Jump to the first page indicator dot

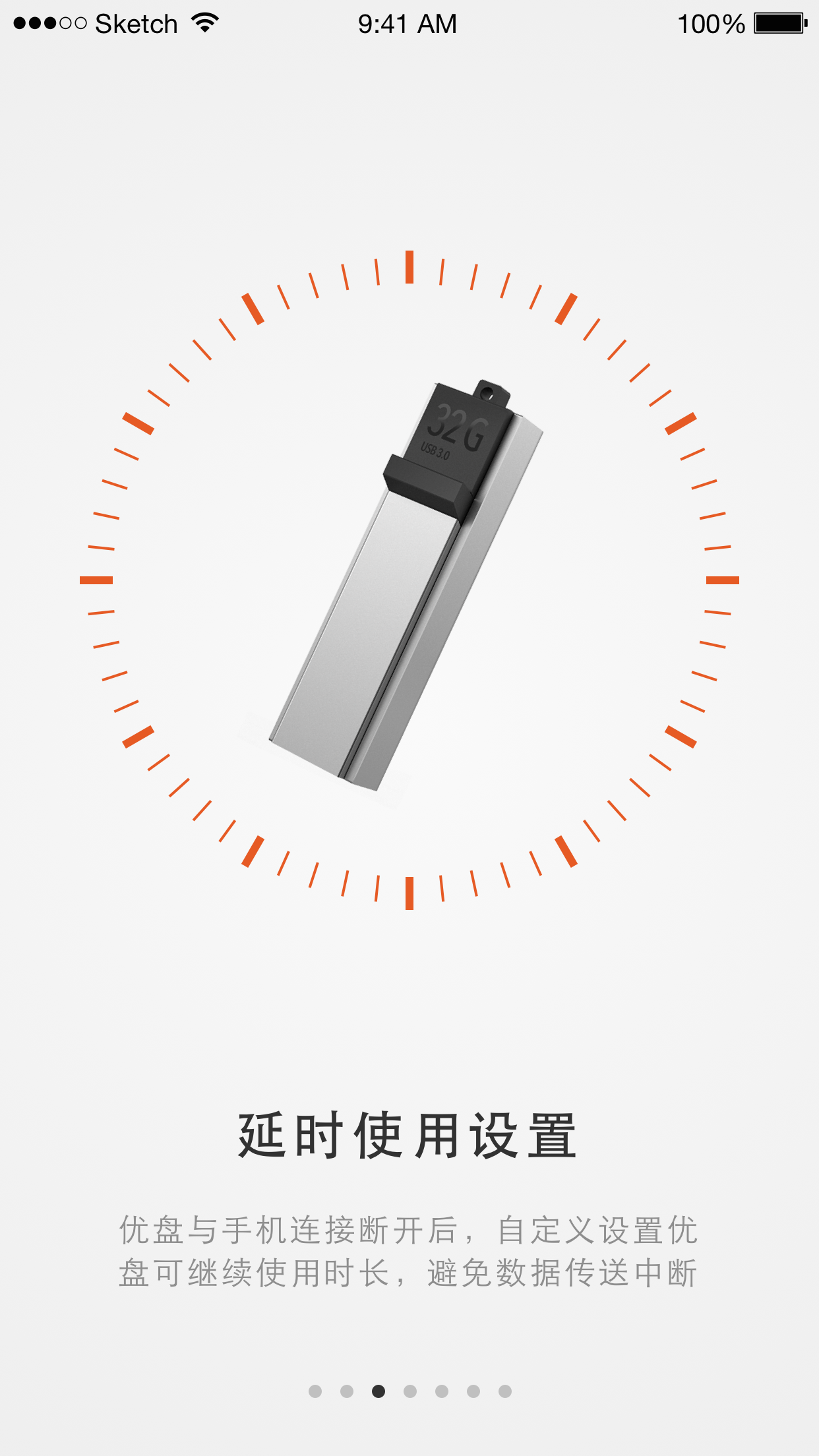315,1391
